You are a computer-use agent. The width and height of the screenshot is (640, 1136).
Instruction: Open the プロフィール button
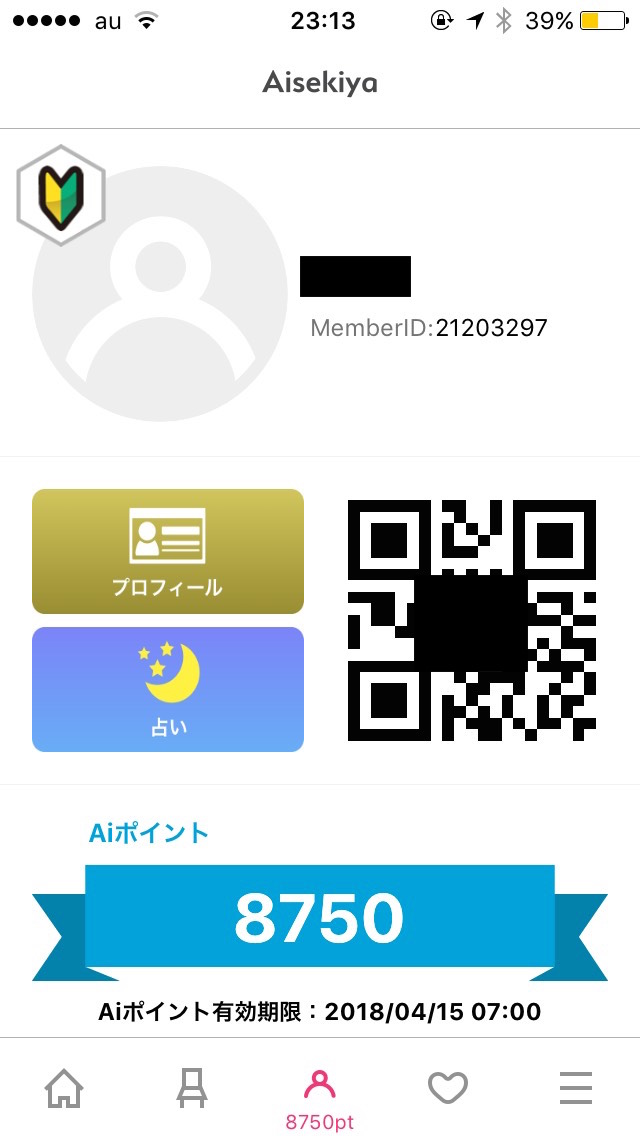point(167,551)
